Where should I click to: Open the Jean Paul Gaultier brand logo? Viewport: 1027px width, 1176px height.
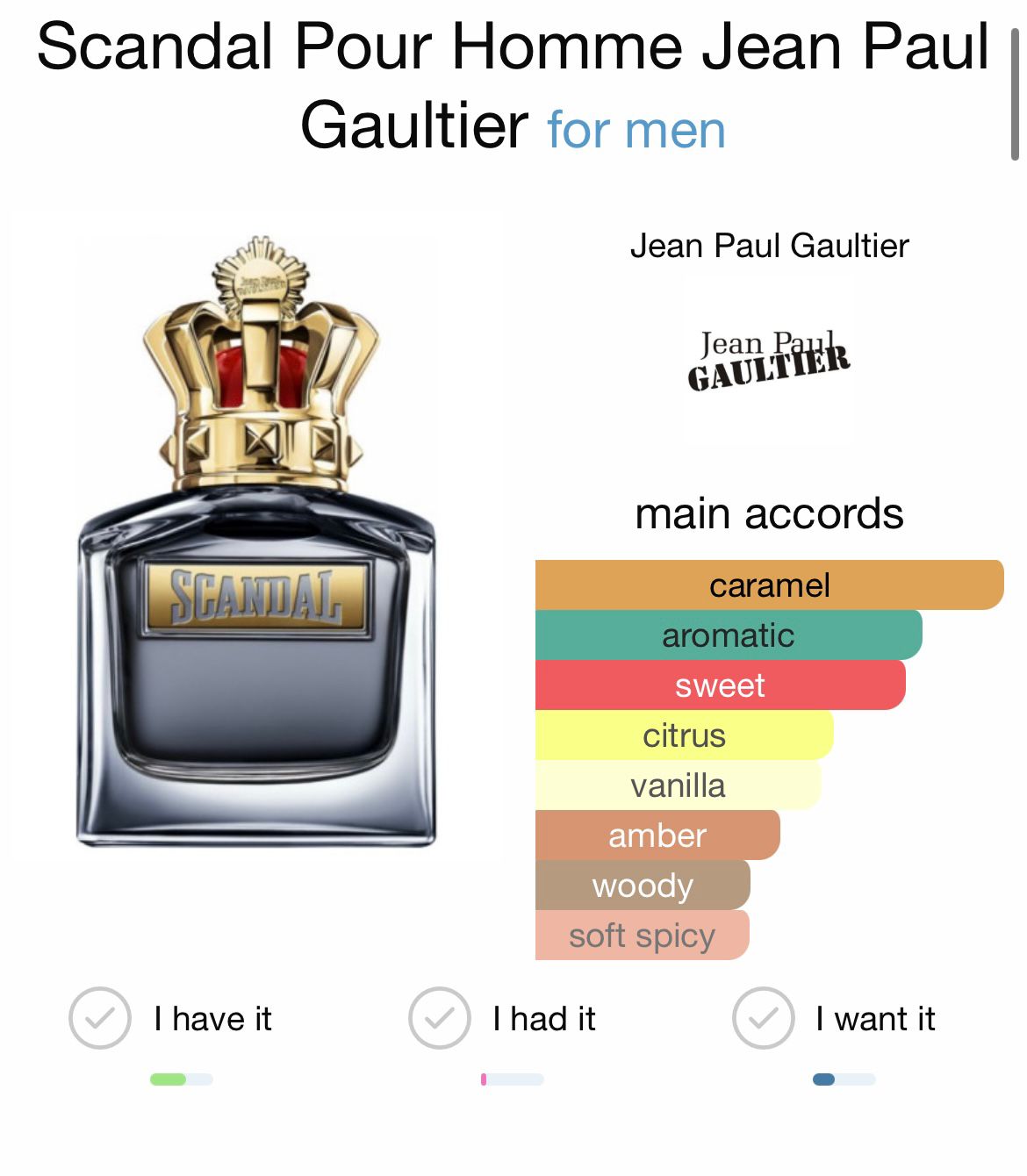coord(769,361)
